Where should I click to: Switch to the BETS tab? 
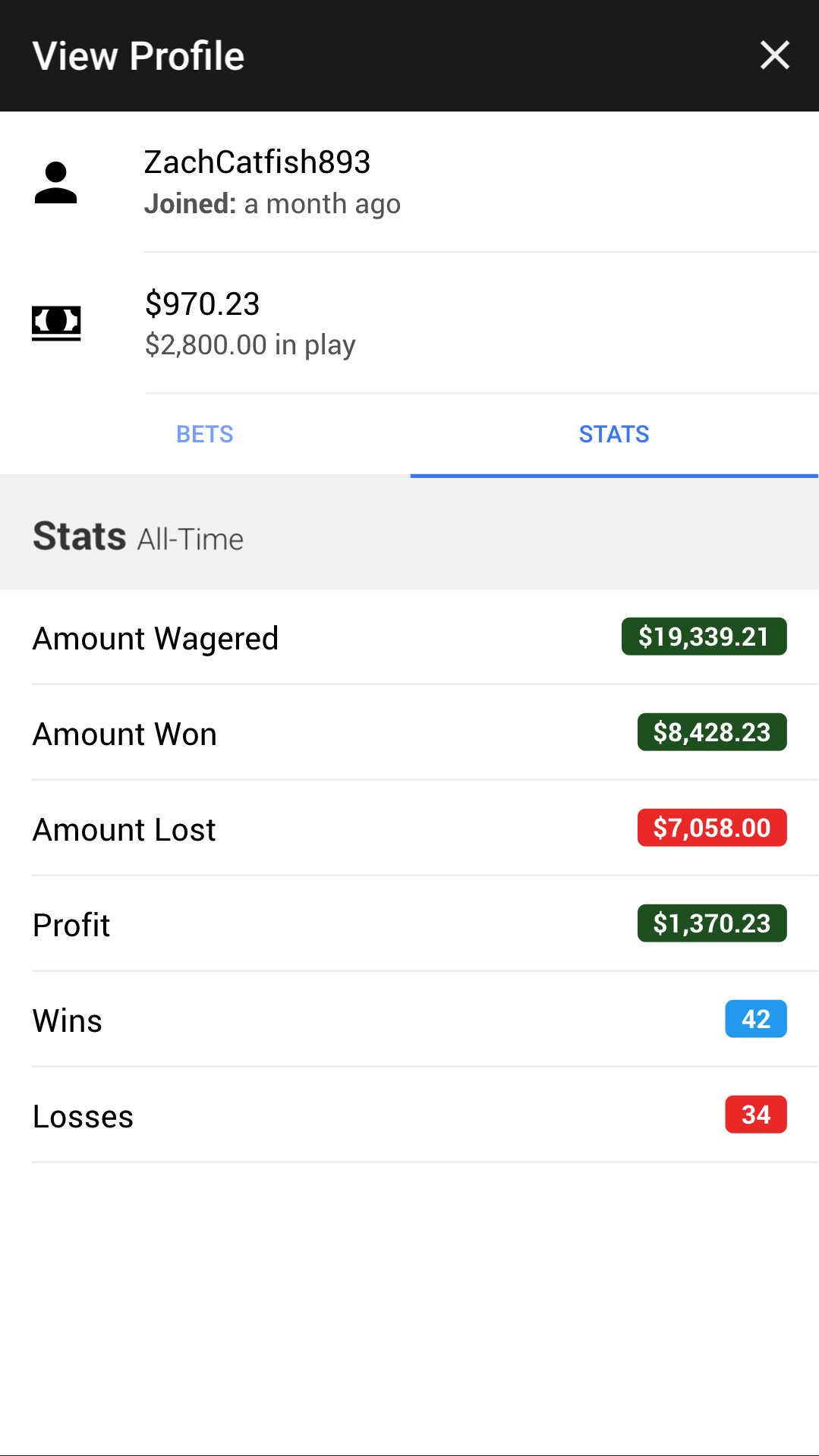[204, 434]
